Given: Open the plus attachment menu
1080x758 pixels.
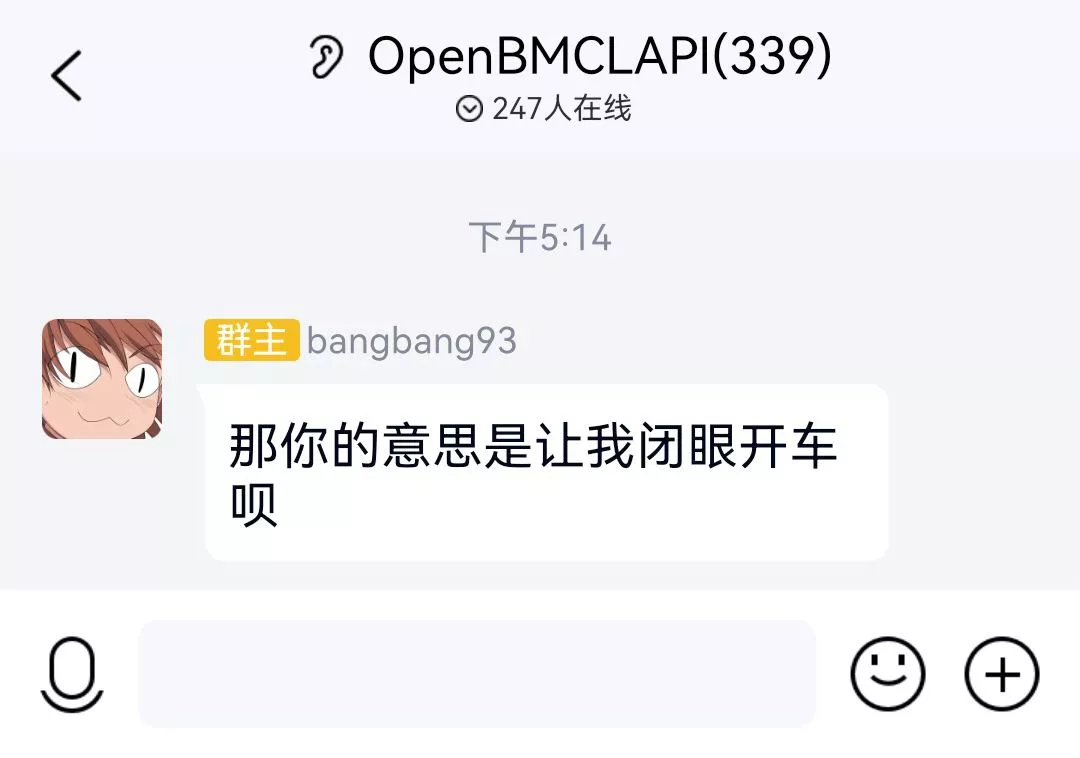Looking at the screenshot, I should pos(1001,674).
